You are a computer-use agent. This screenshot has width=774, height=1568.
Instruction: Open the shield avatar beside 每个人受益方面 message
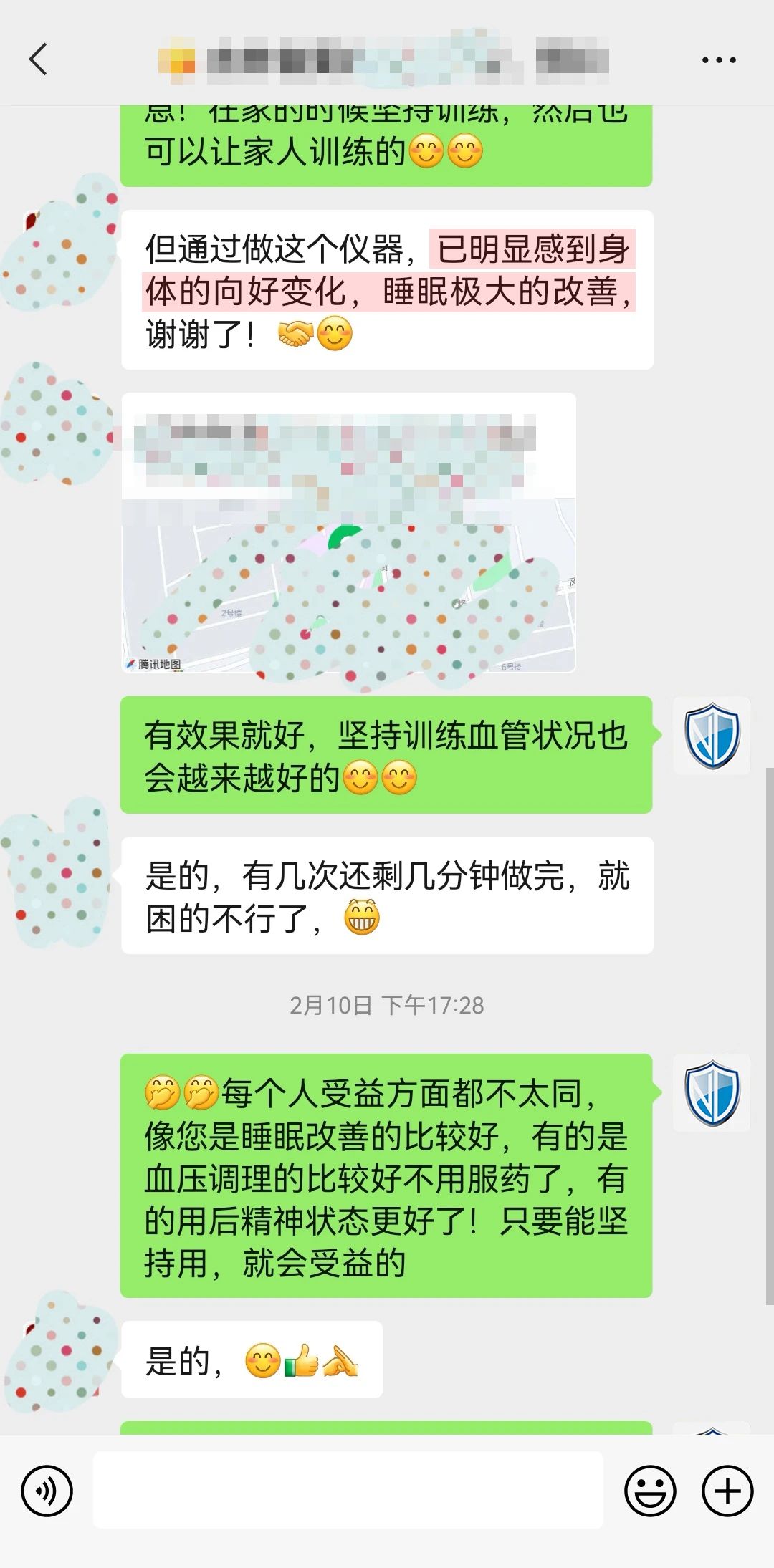pos(712,1093)
